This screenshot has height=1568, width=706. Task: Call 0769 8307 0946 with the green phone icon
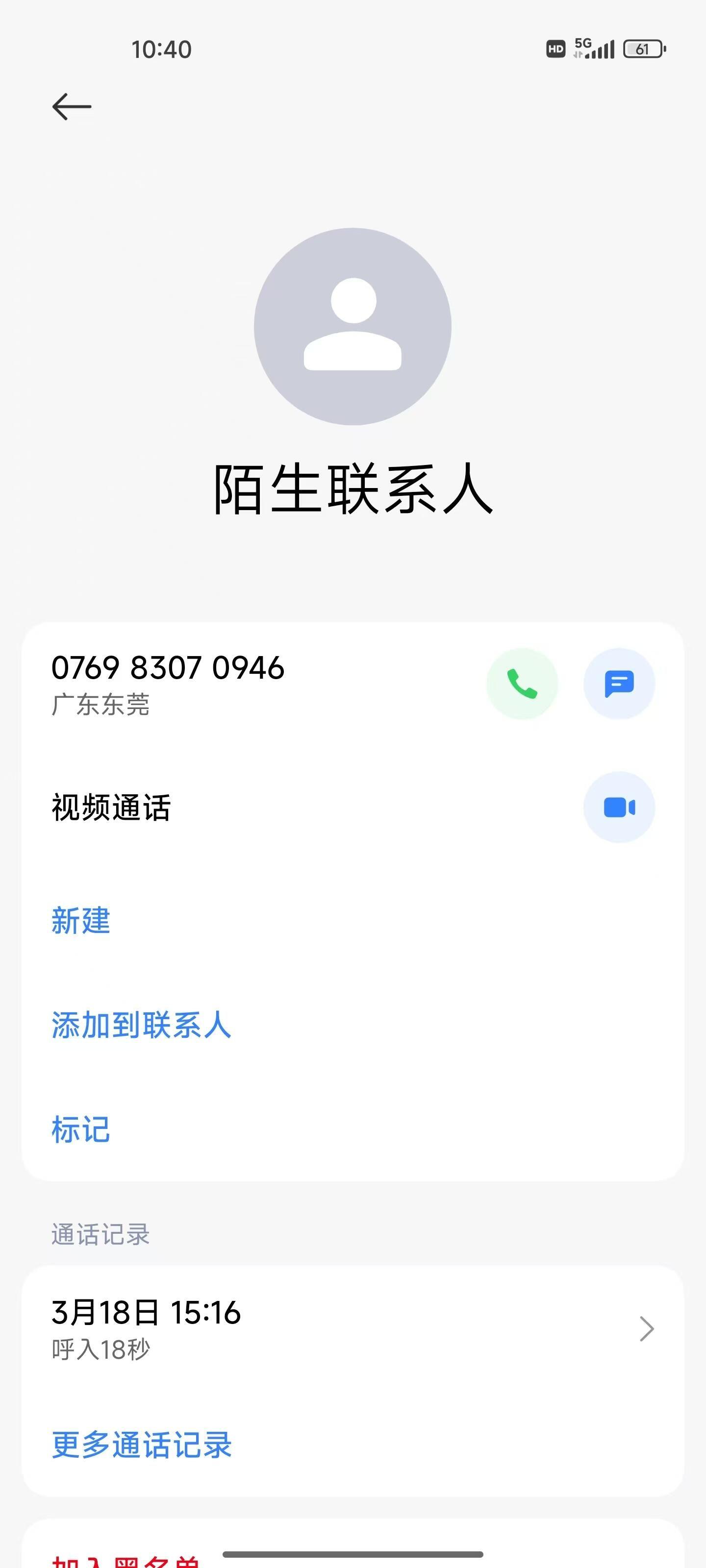[x=522, y=684]
